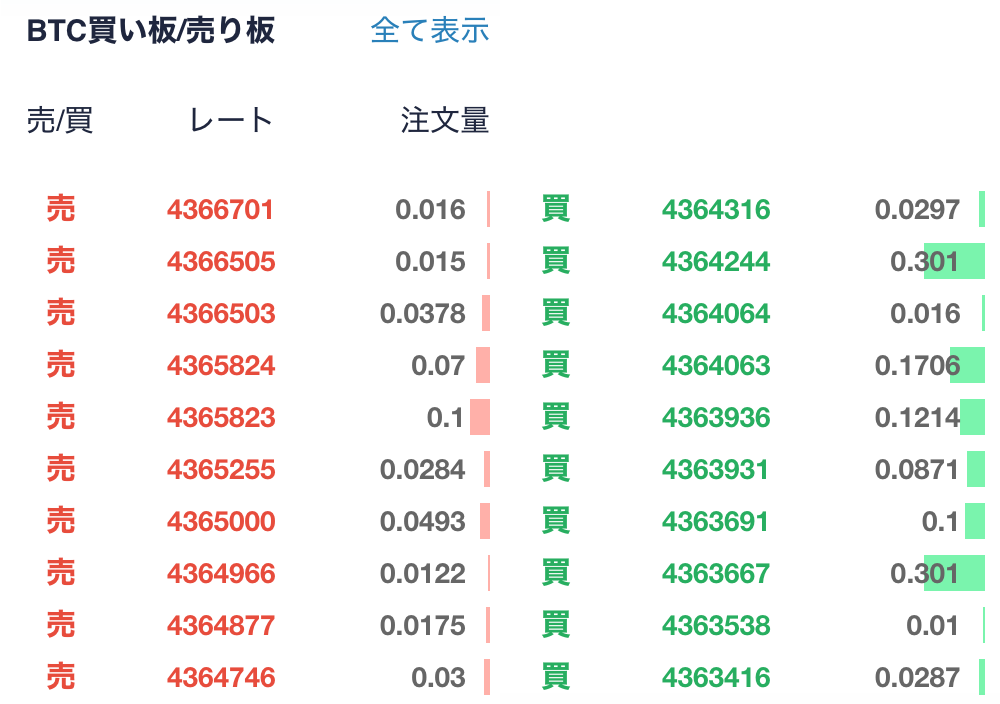The image size is (1000, 704).
Task: Open the 全て表示 link to show all orders
Action: click(429, 30)
